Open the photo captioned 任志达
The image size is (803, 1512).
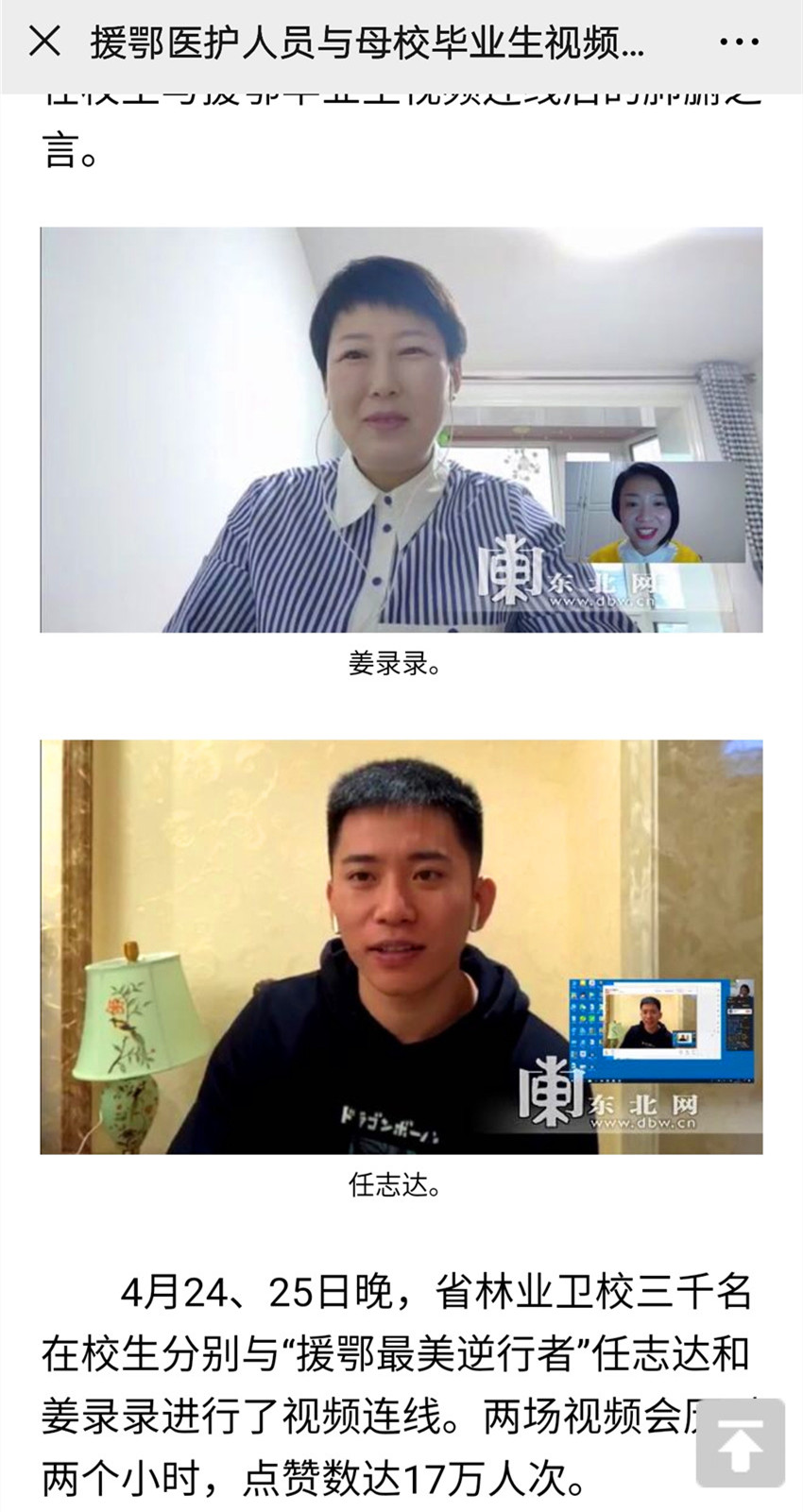[401, 946]
